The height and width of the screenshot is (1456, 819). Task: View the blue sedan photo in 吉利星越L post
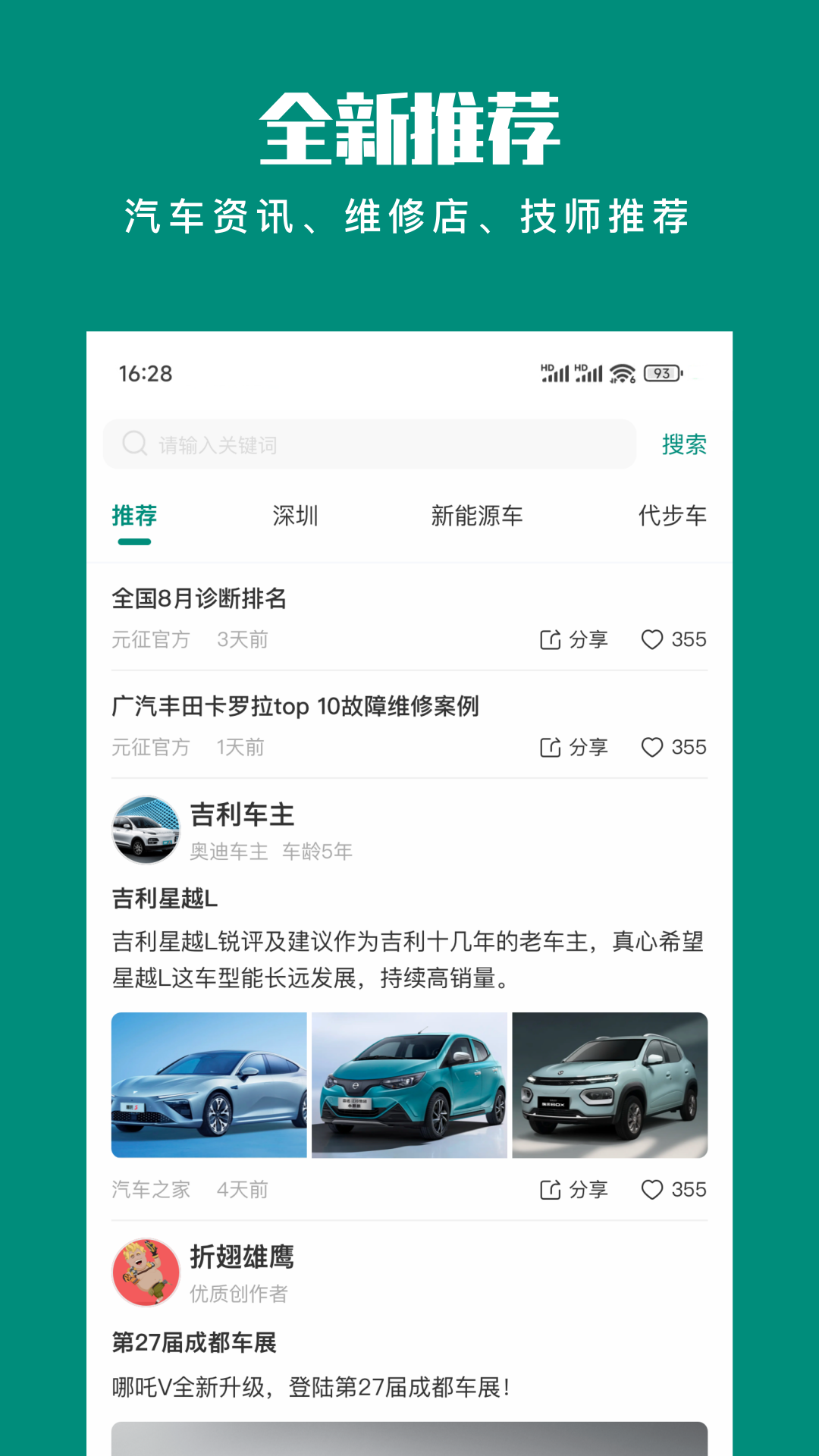click(209, 1085)
